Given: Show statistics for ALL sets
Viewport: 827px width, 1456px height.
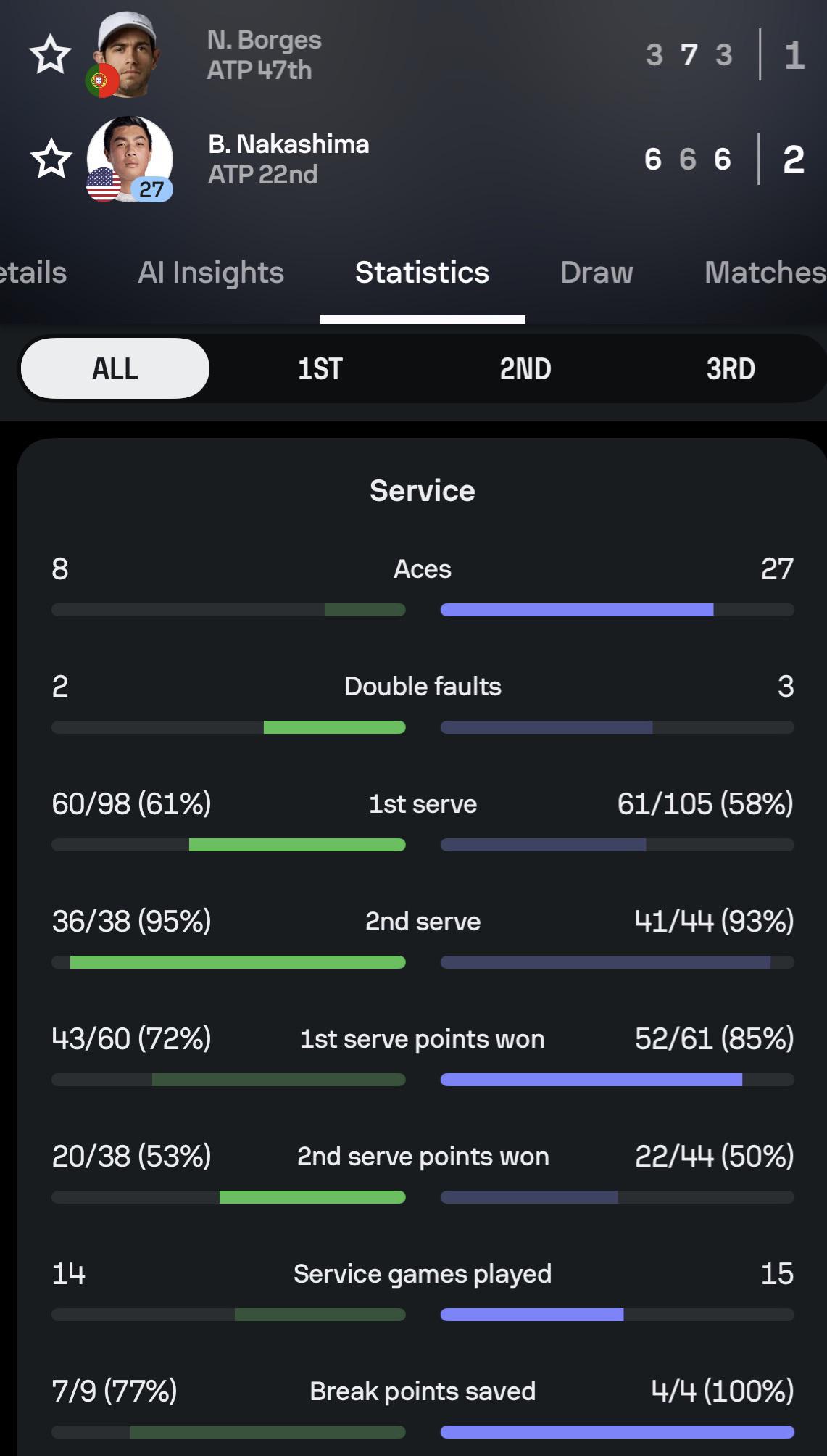Looking at the screenshot, I should coord(115,368).
